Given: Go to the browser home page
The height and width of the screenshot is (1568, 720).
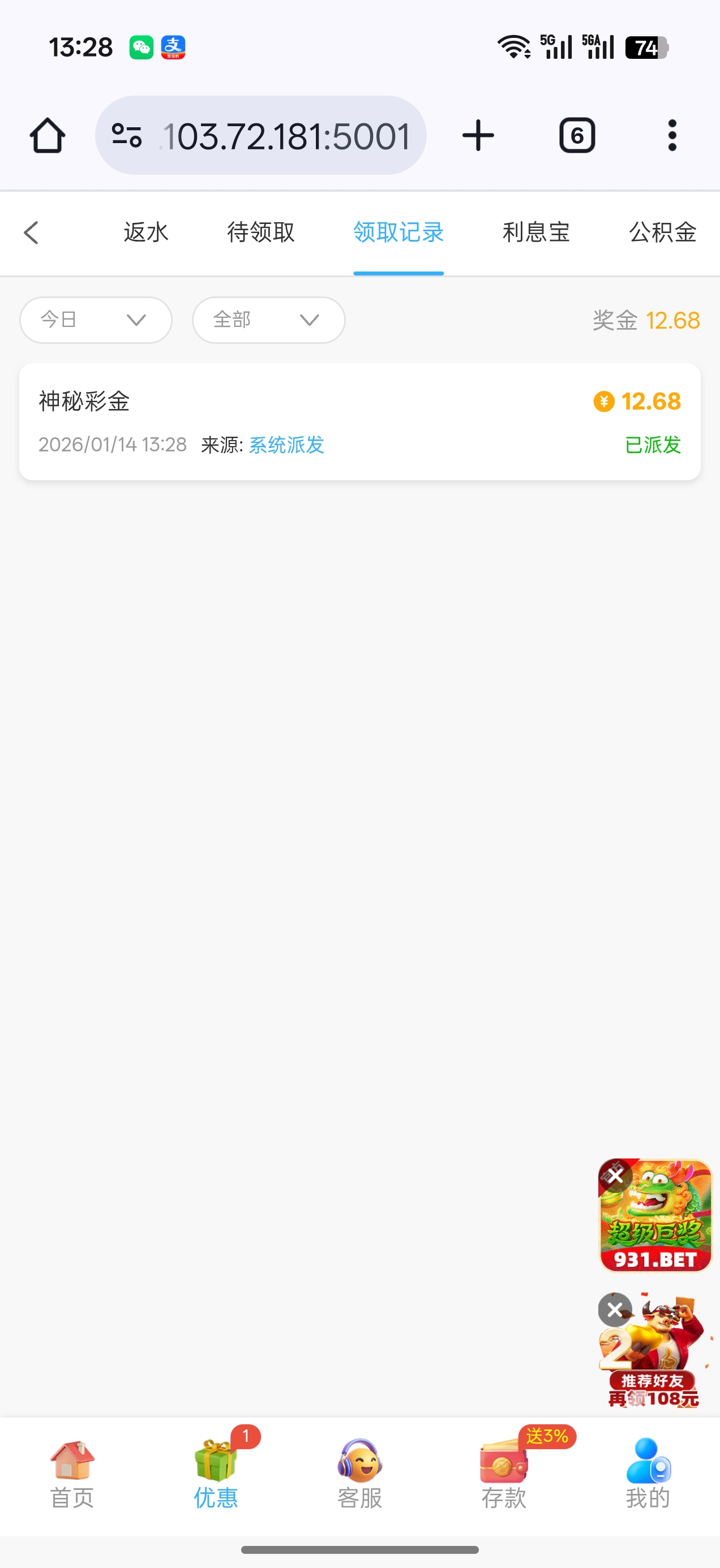Looking at the screenshot, I should 48,135.
